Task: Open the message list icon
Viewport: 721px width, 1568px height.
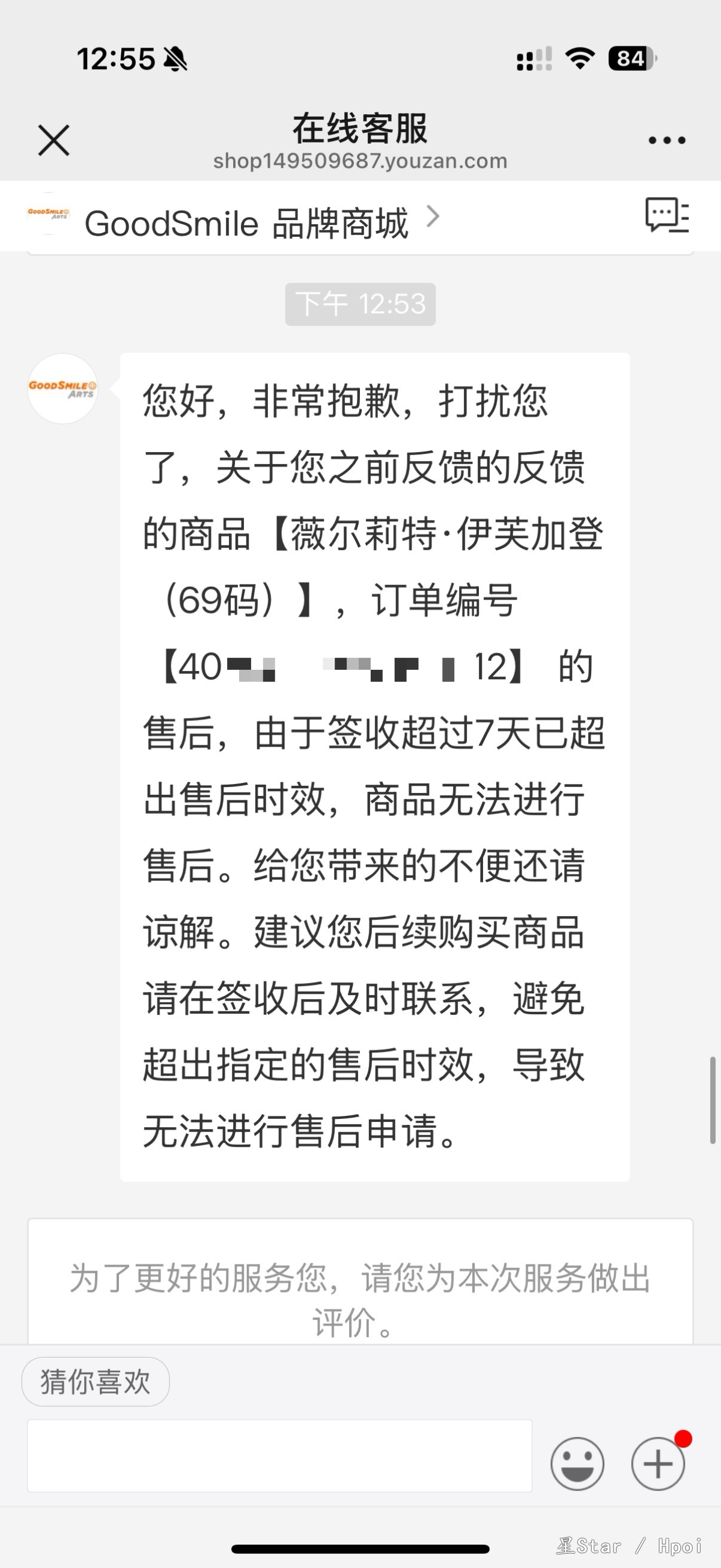Action: tap(666, 215)
